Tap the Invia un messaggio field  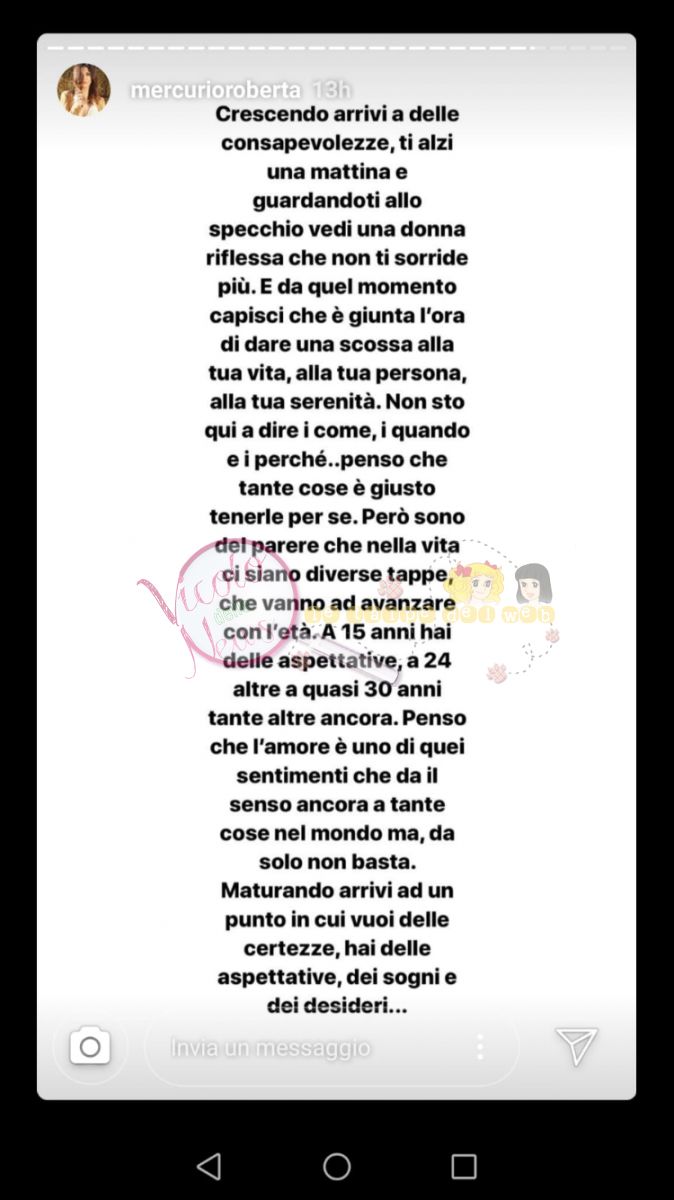pos(300,1047)
